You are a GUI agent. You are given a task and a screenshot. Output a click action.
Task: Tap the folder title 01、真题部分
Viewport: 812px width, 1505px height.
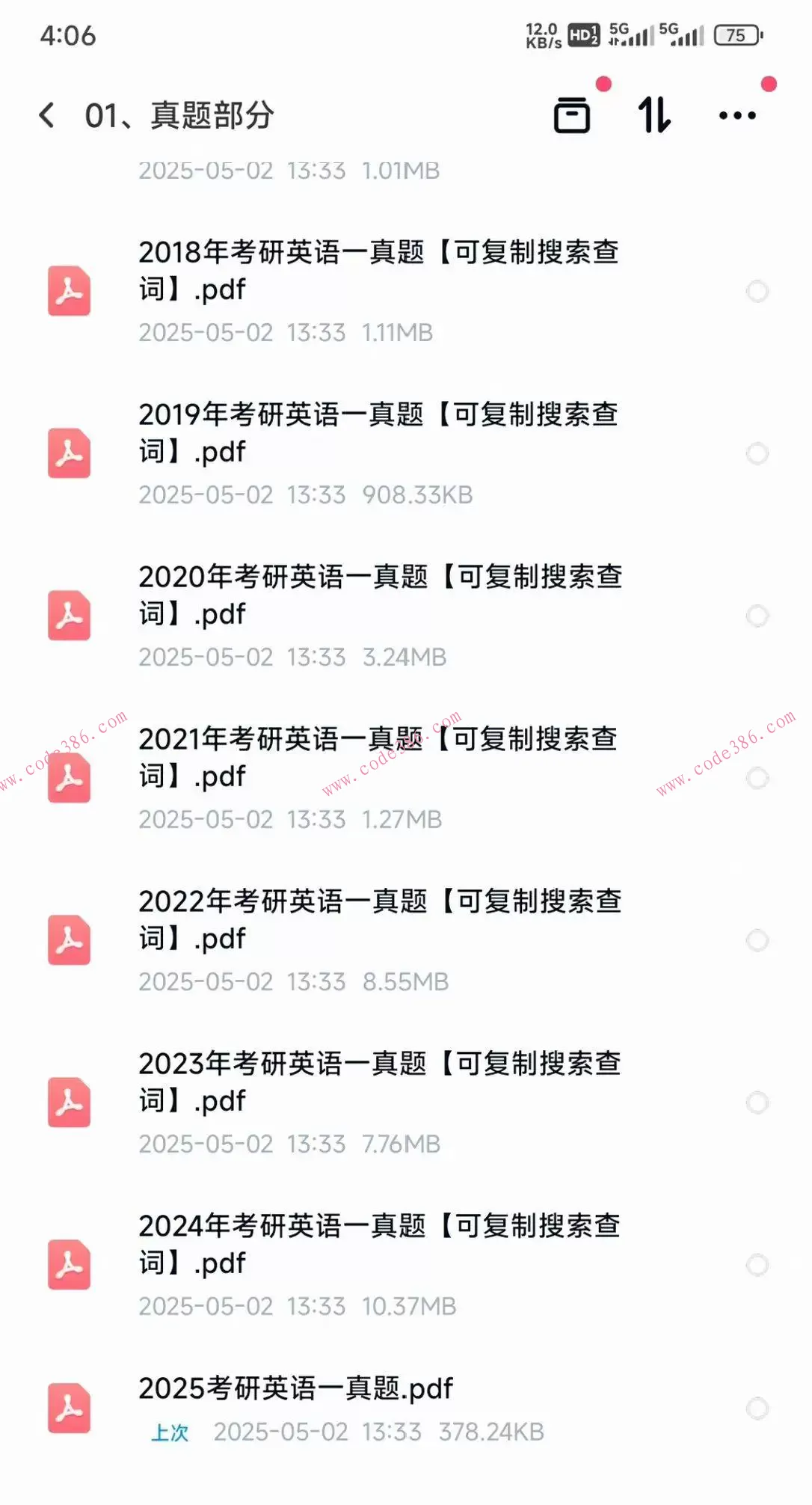[179, 115]
